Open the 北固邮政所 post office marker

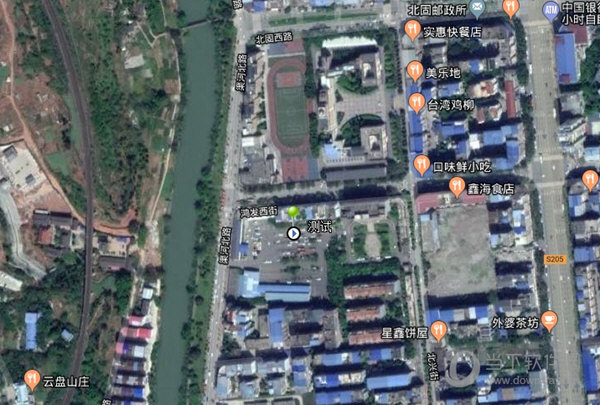pos(478,9)
